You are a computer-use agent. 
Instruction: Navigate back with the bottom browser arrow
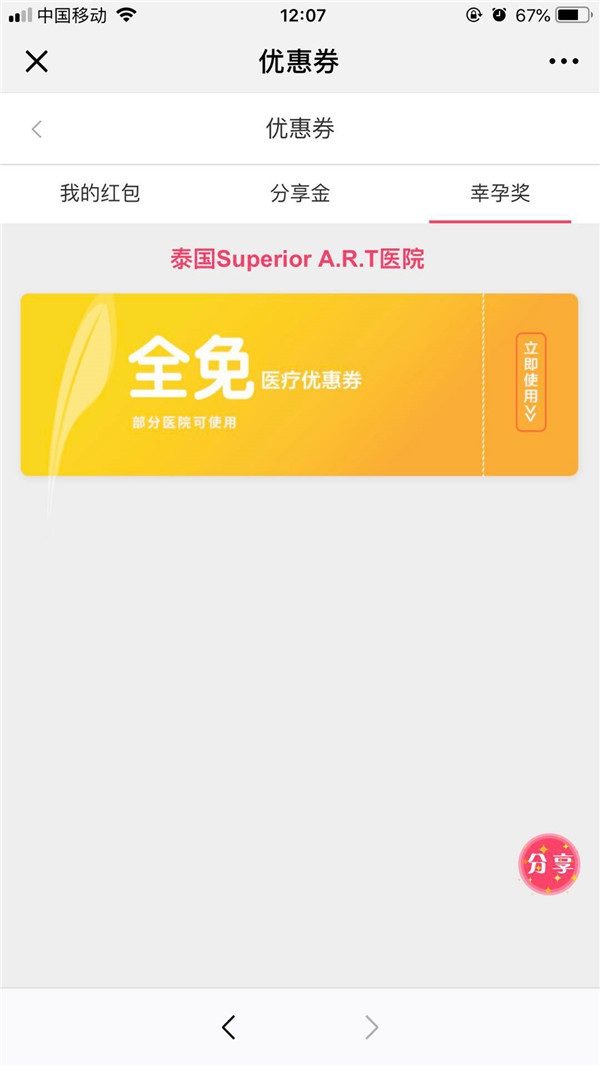(x=229, y=1027)
